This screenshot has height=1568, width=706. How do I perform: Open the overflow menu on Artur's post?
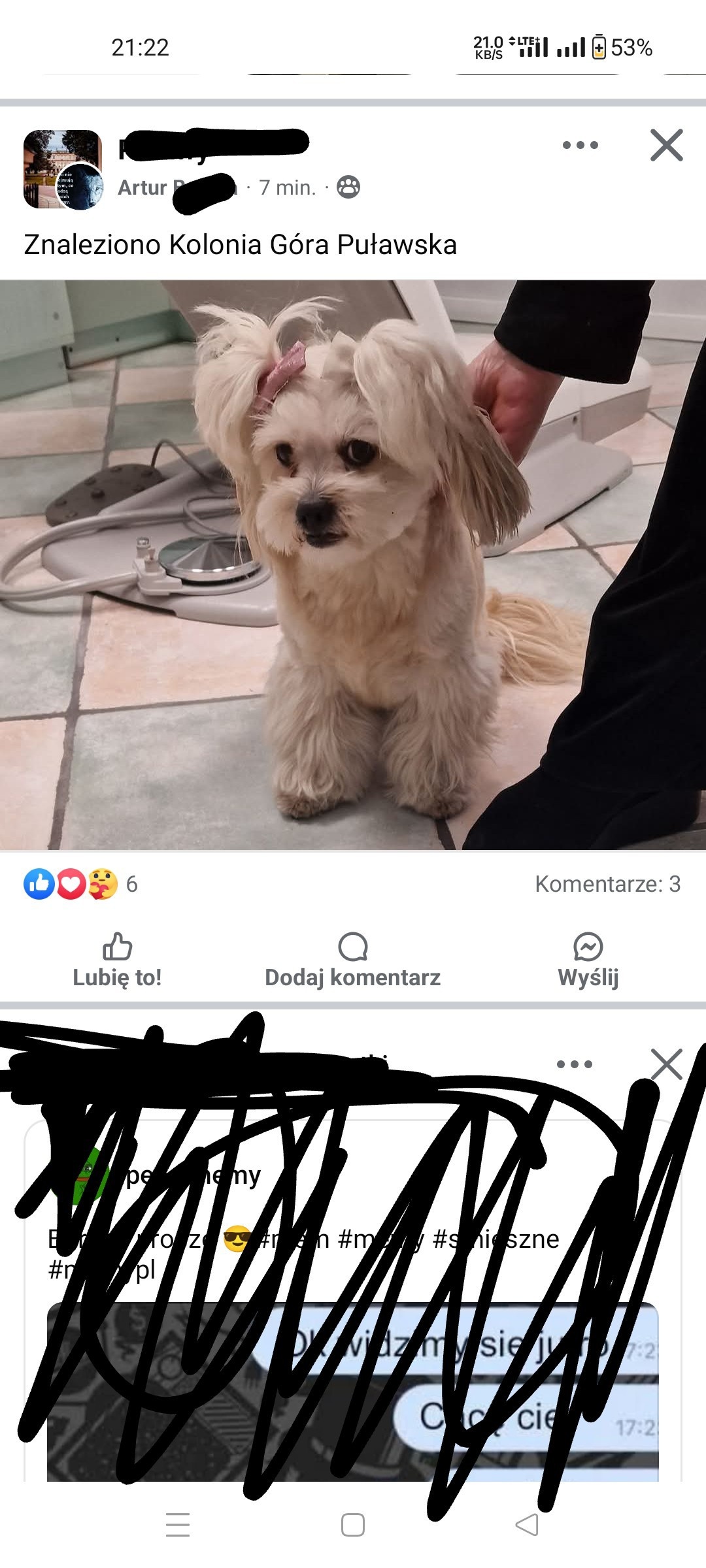click(580, 145)
